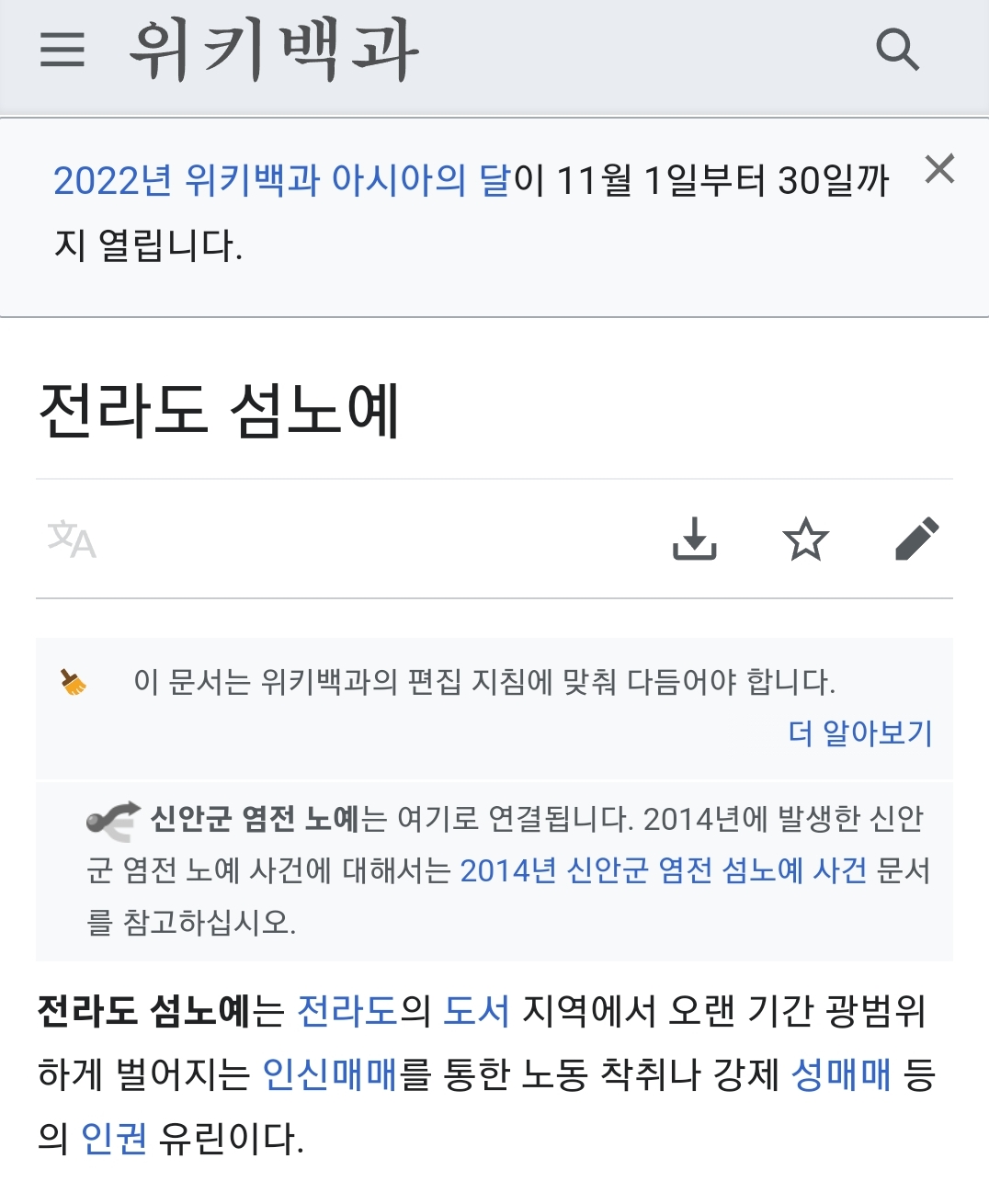Open the 2014년 신안군 염전 섬노예 사건 link
989x1204 pixels.
click(x=663, y=869)
